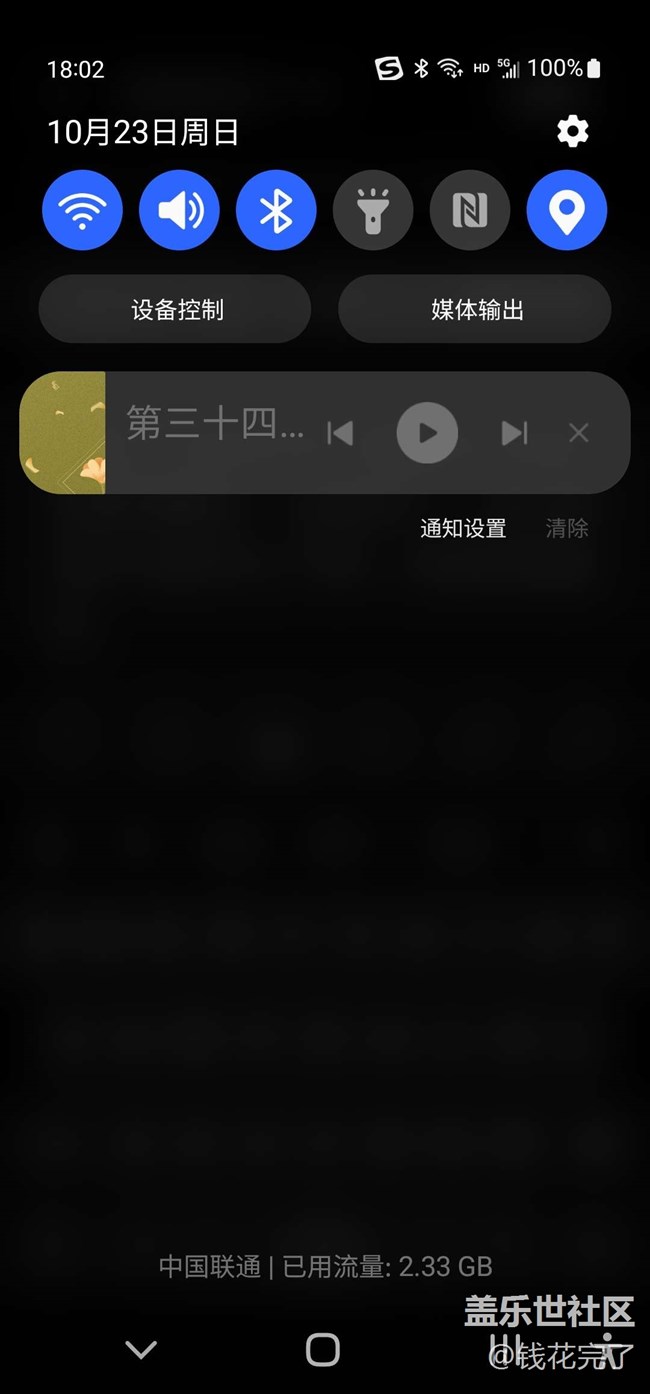This screenshot has width=650, height=1394.
Task: Open 媒体输出 media output
Action: pos(476,310)
